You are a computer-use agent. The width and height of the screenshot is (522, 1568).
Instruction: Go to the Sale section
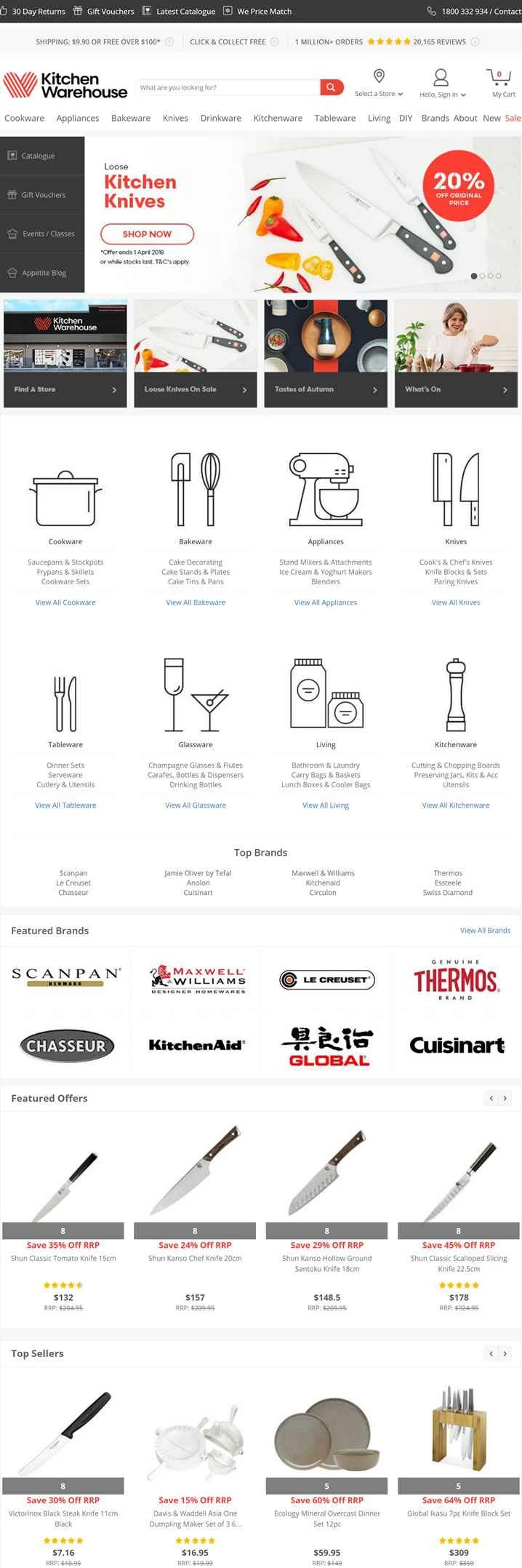(x=513, y=118)
